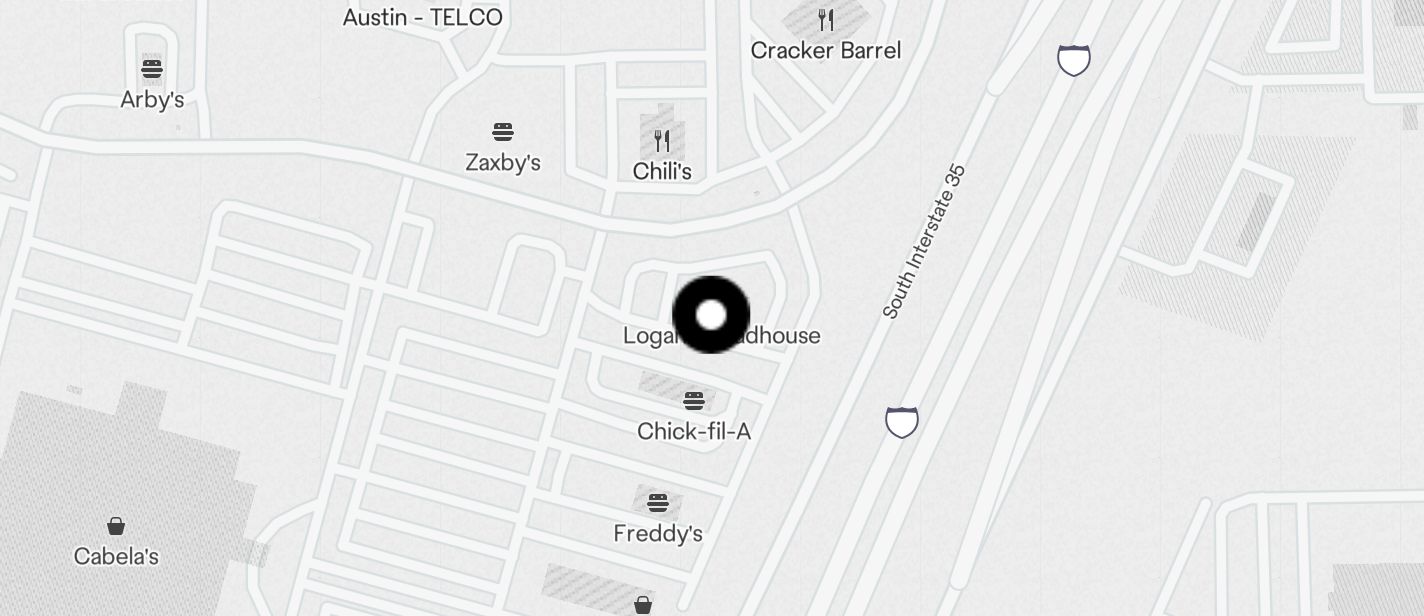This screenshot has height=616, width=1424.
Task: Tap the Zaxby's map marker
Action: [503, 132]
